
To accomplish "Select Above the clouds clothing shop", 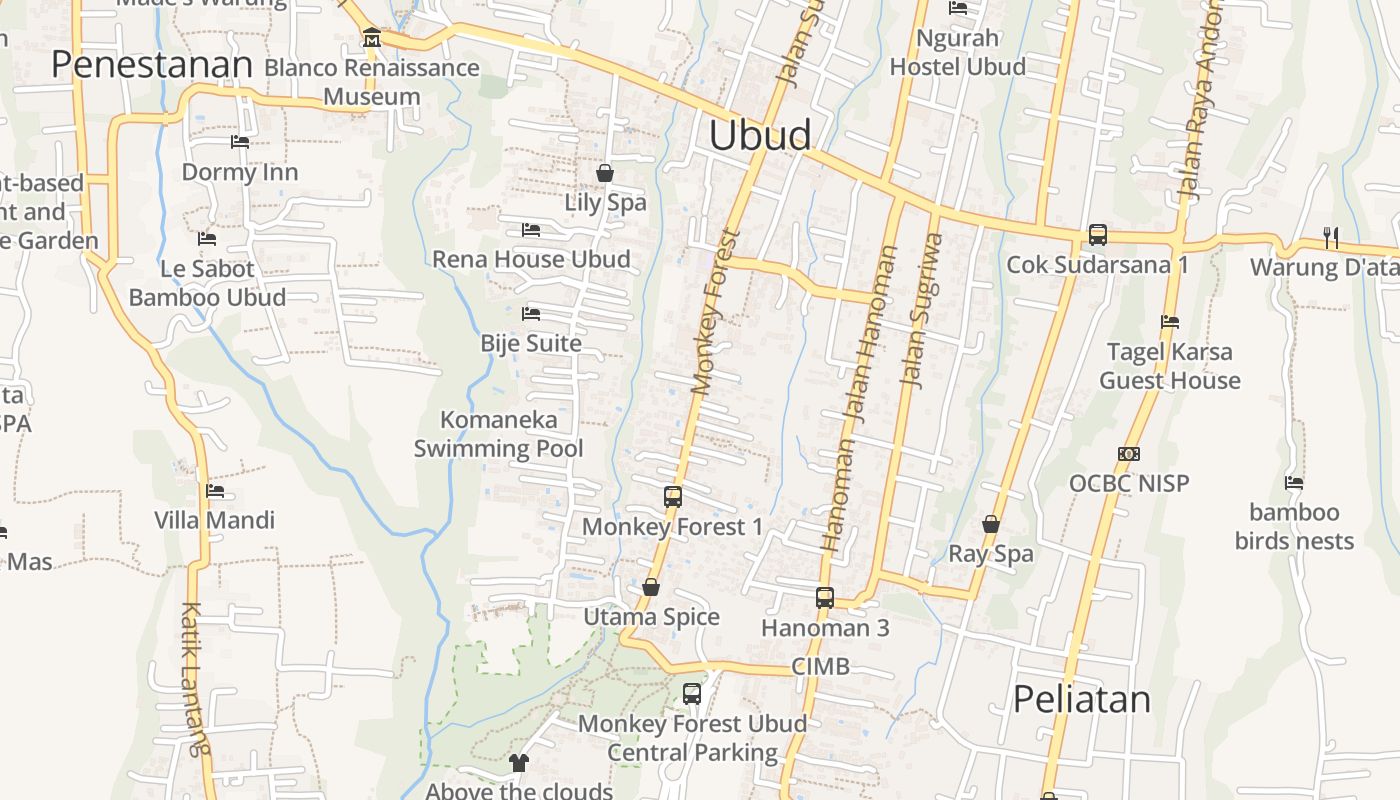I will click(x=518, y=763).
